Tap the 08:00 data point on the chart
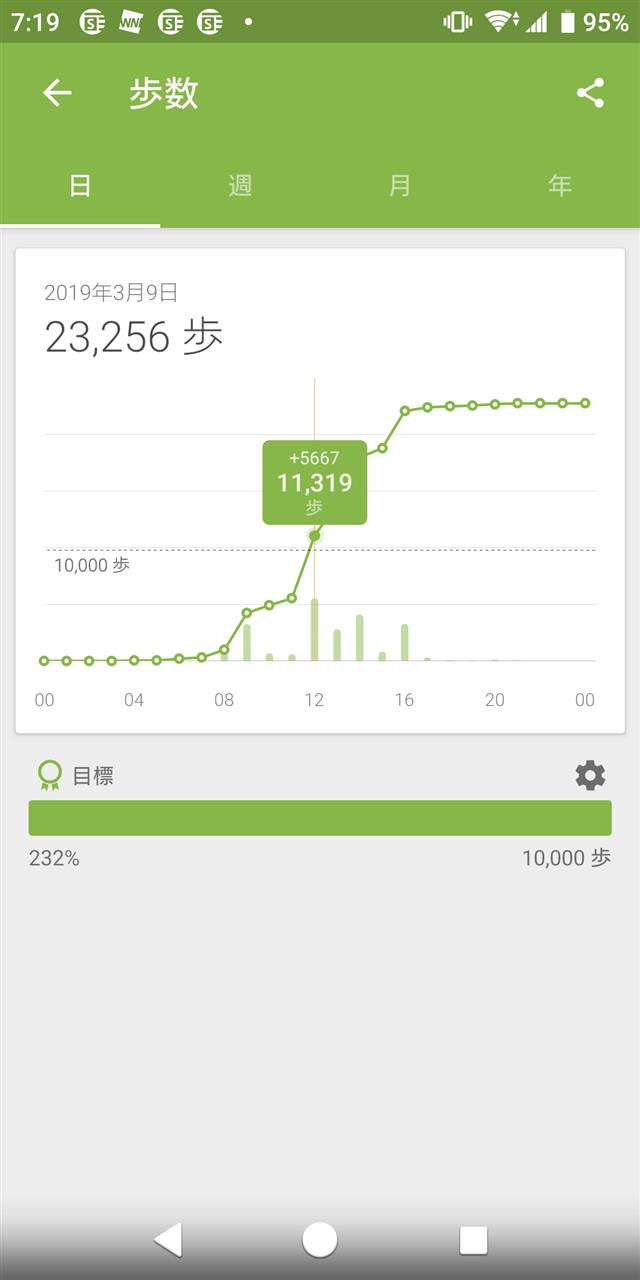The height and width of the screenshot is (1280, 640). click(x=224, y=649)
